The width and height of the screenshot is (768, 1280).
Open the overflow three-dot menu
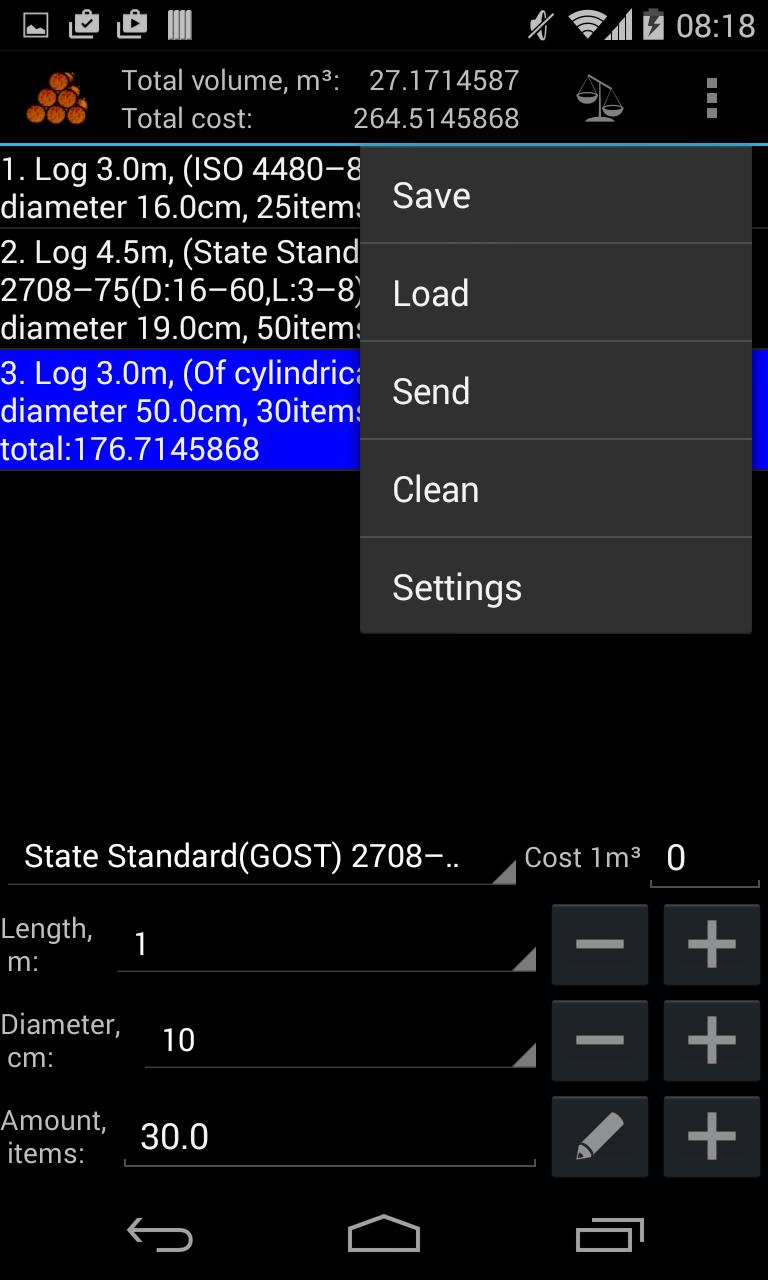pos(712,97)
